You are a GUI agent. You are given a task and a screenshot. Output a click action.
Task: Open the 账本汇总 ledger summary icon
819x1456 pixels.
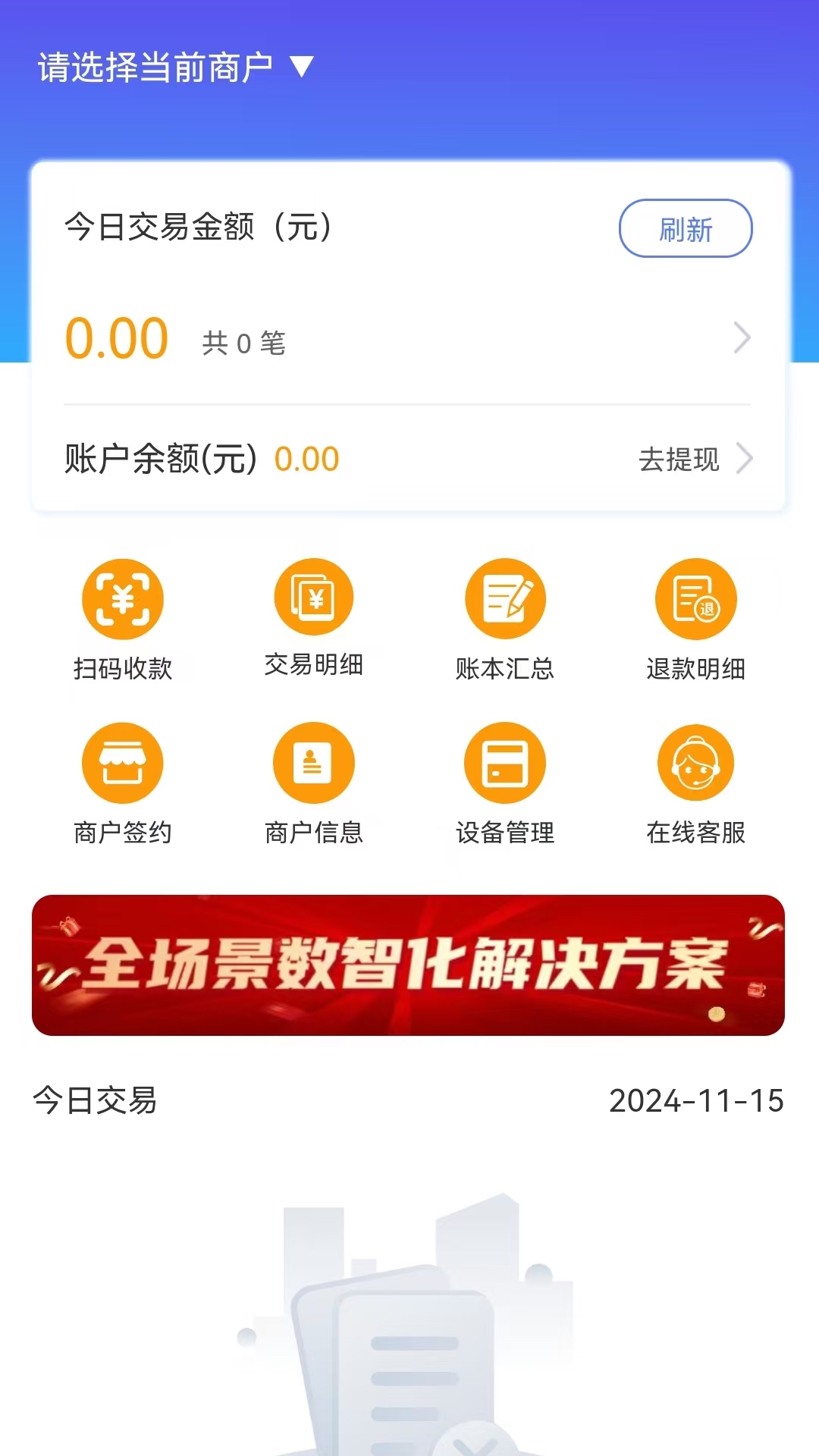coord(505,598)
